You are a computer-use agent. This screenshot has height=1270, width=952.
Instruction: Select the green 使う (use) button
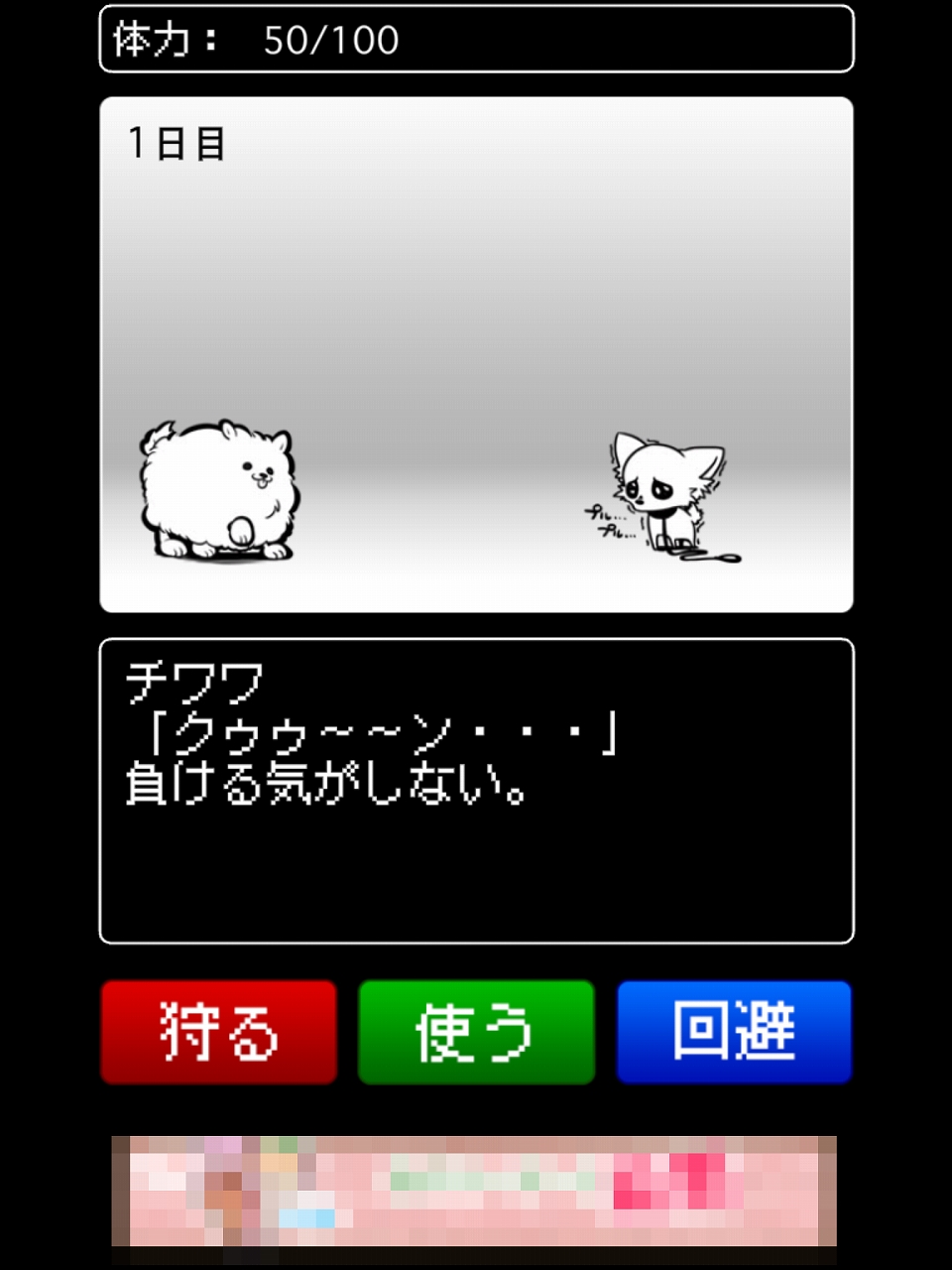(476, 1032)
